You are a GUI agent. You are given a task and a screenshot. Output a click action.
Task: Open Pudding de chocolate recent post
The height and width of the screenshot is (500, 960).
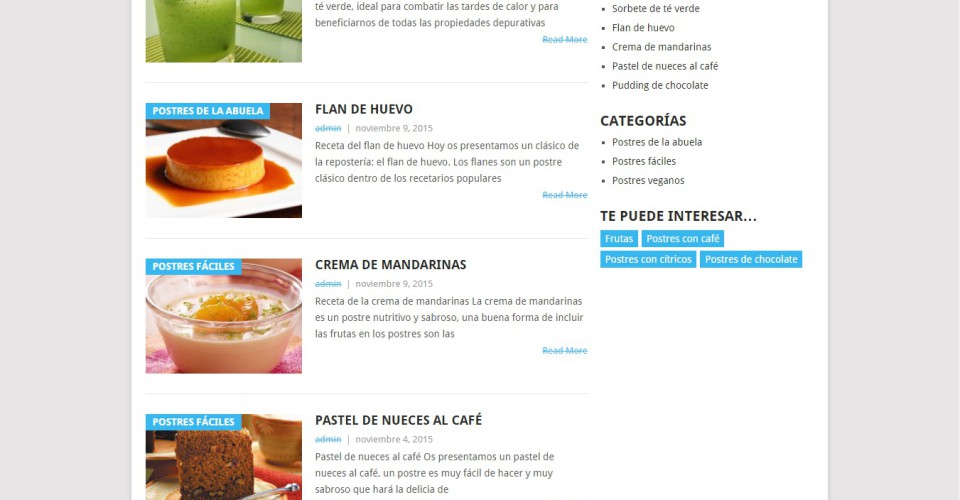pos(659,86)
